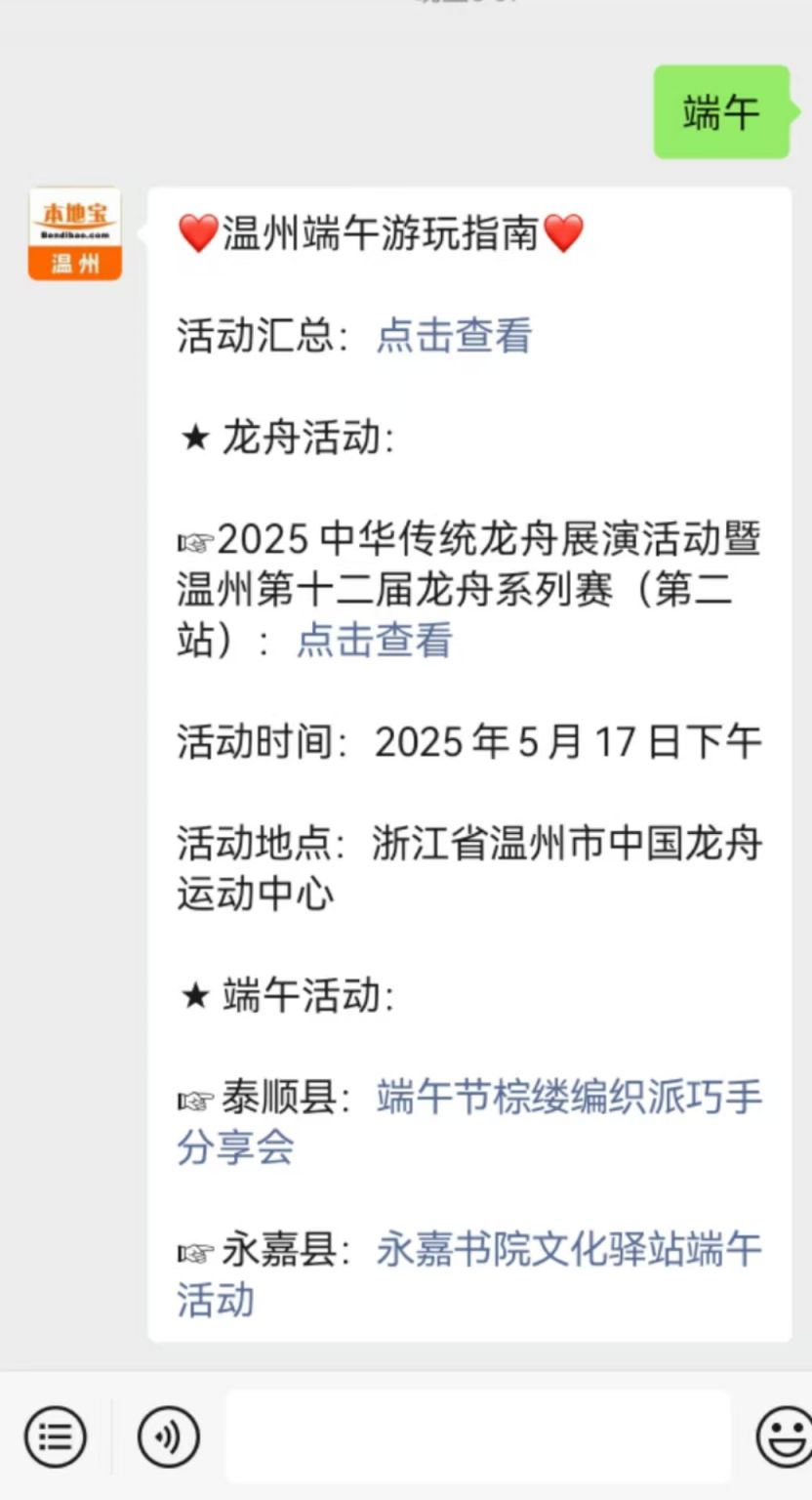
Task: Open the emoji picker
Action: click(784, 1437)
